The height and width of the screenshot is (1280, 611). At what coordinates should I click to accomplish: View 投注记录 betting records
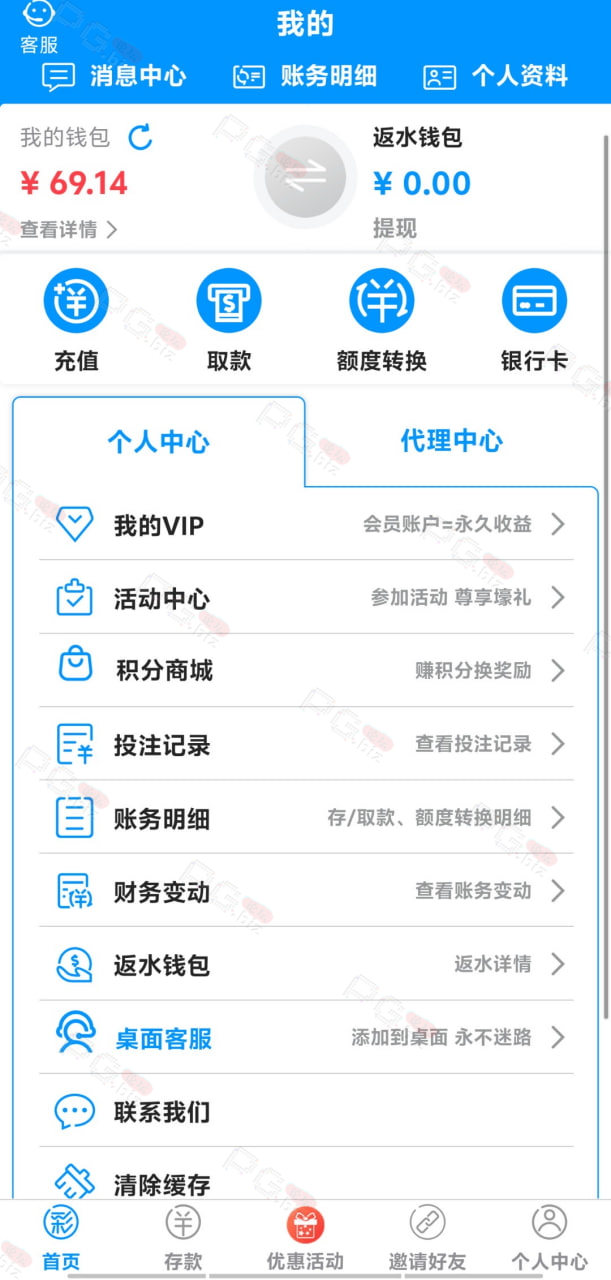[306, 744]
